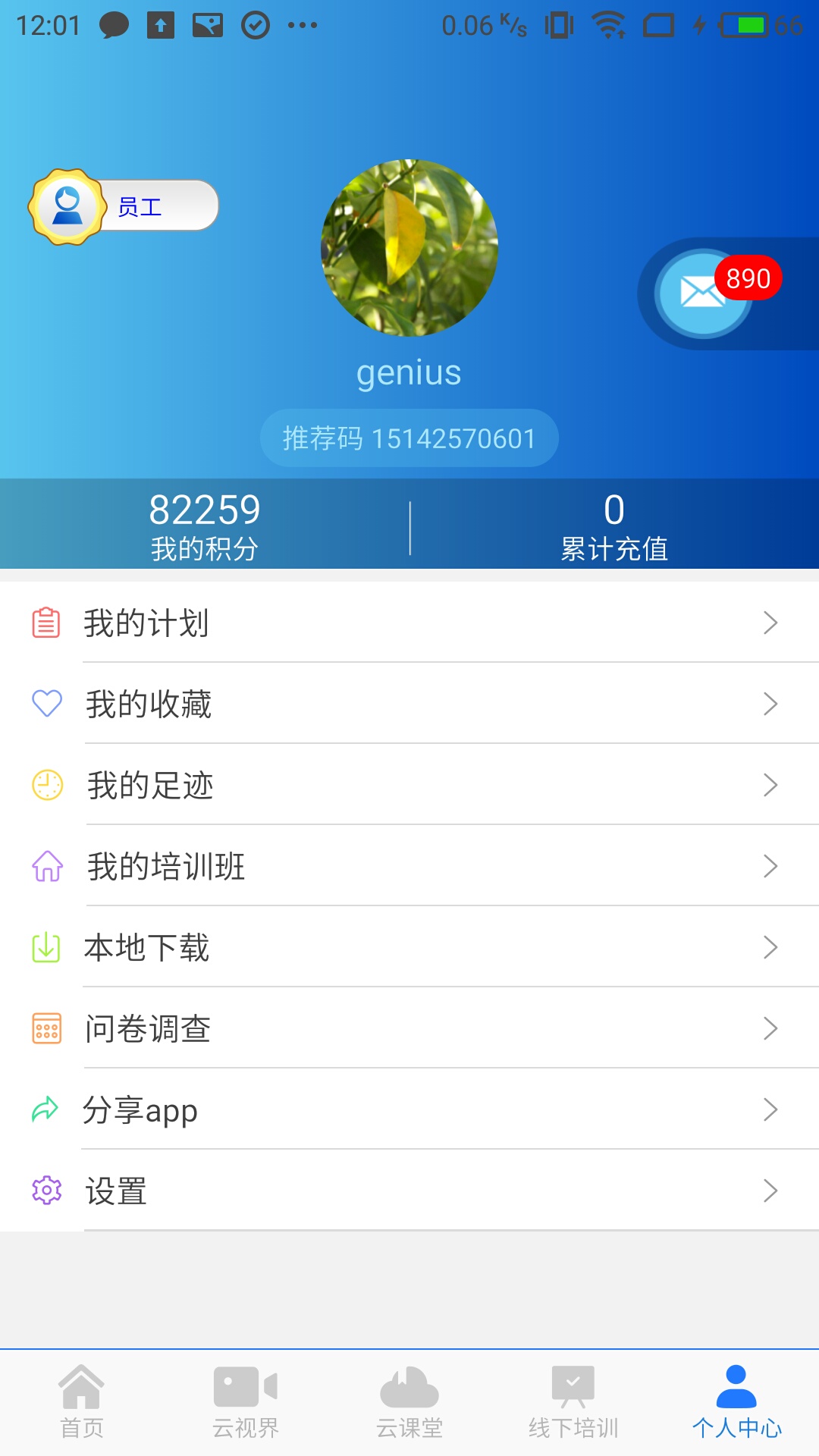819x1456 pixels.
Task: Click the 推荐码 15142570601 button
Action: point(409,438)
